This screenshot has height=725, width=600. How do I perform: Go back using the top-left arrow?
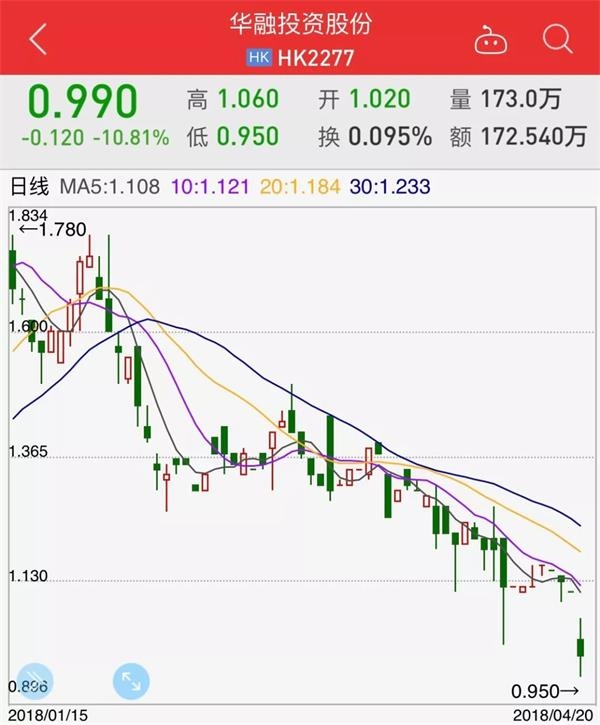pos(38,40)
